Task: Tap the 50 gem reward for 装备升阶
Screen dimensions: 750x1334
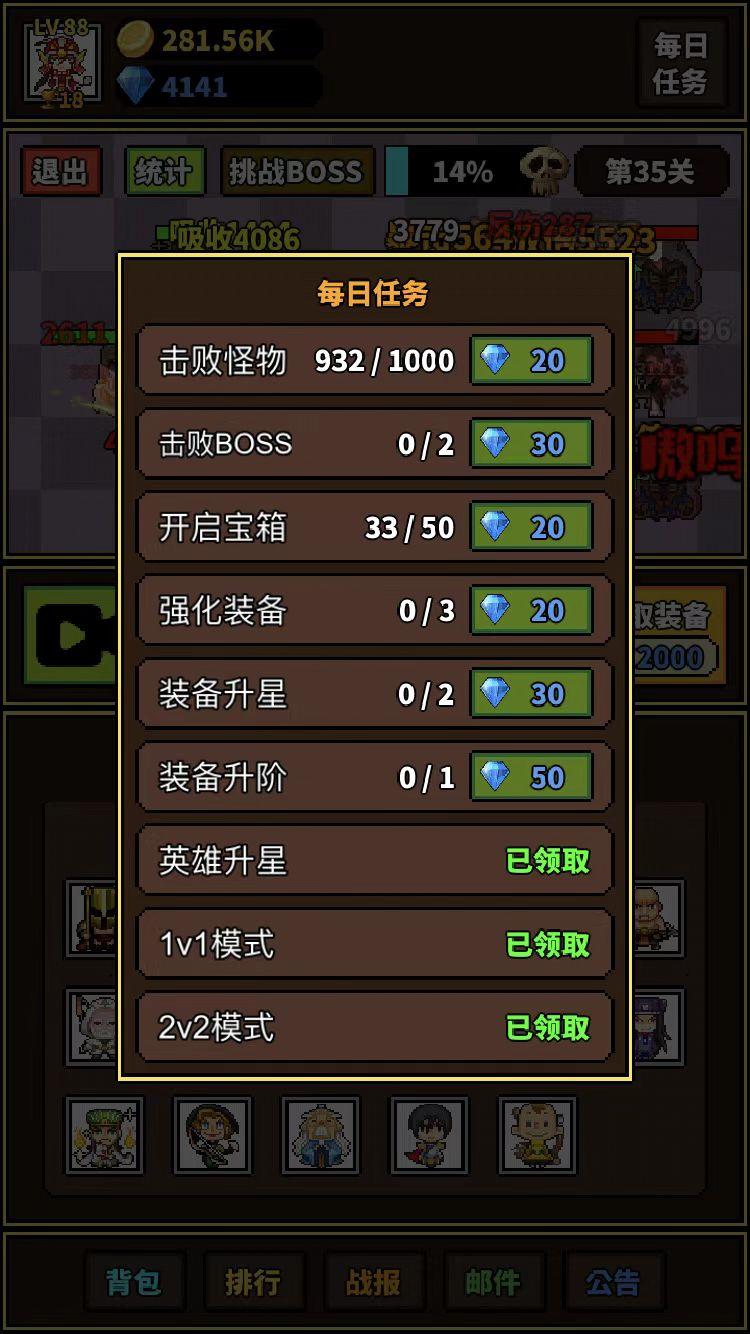Action: coord(531,777)
